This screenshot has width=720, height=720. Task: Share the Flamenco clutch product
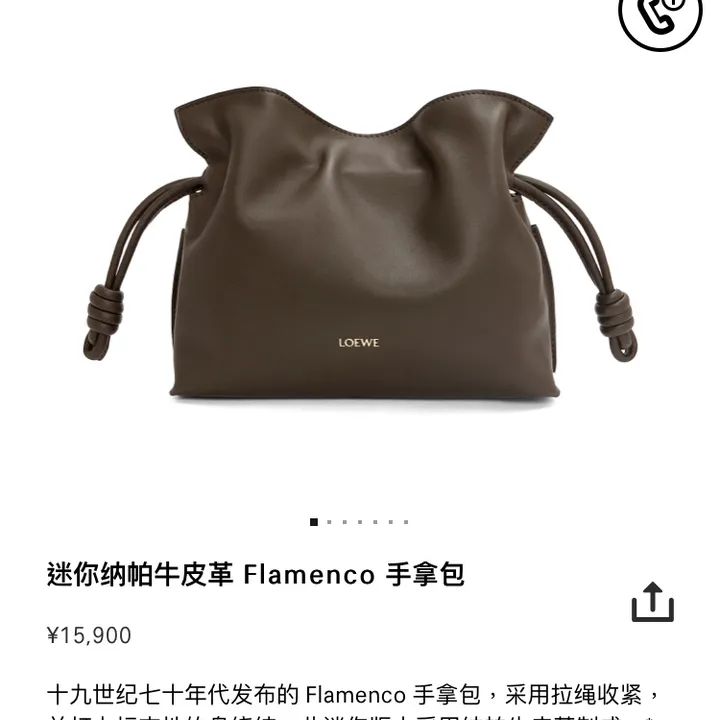pos(652,601)
